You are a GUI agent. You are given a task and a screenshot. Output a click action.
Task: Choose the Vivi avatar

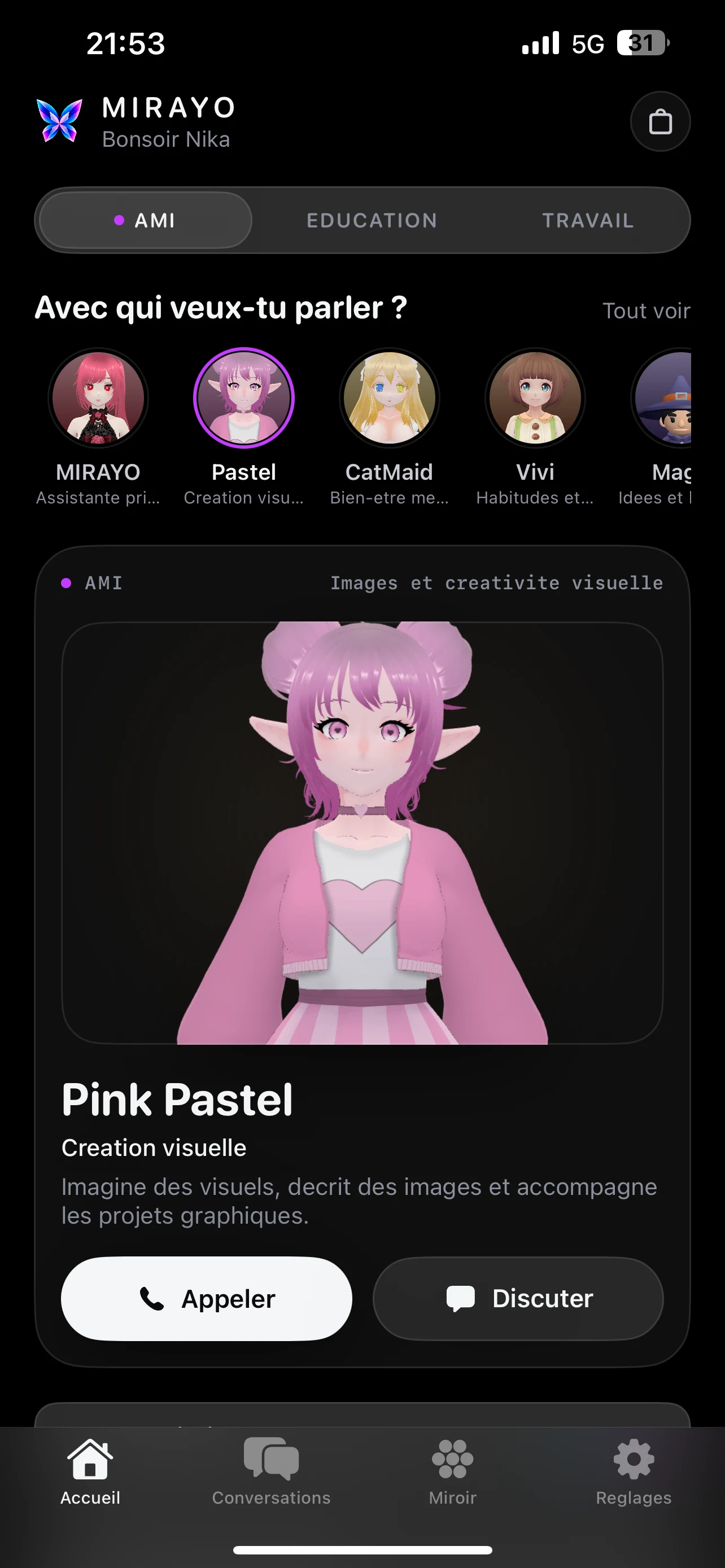pyautogui.click(x=535, y=397)
